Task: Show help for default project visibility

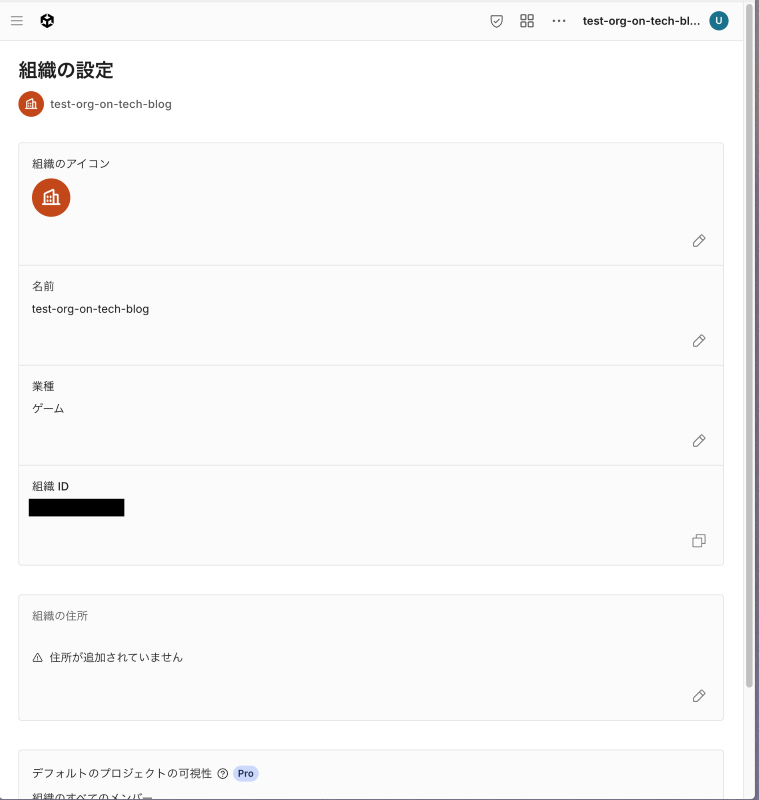Action: coord(222,774)
